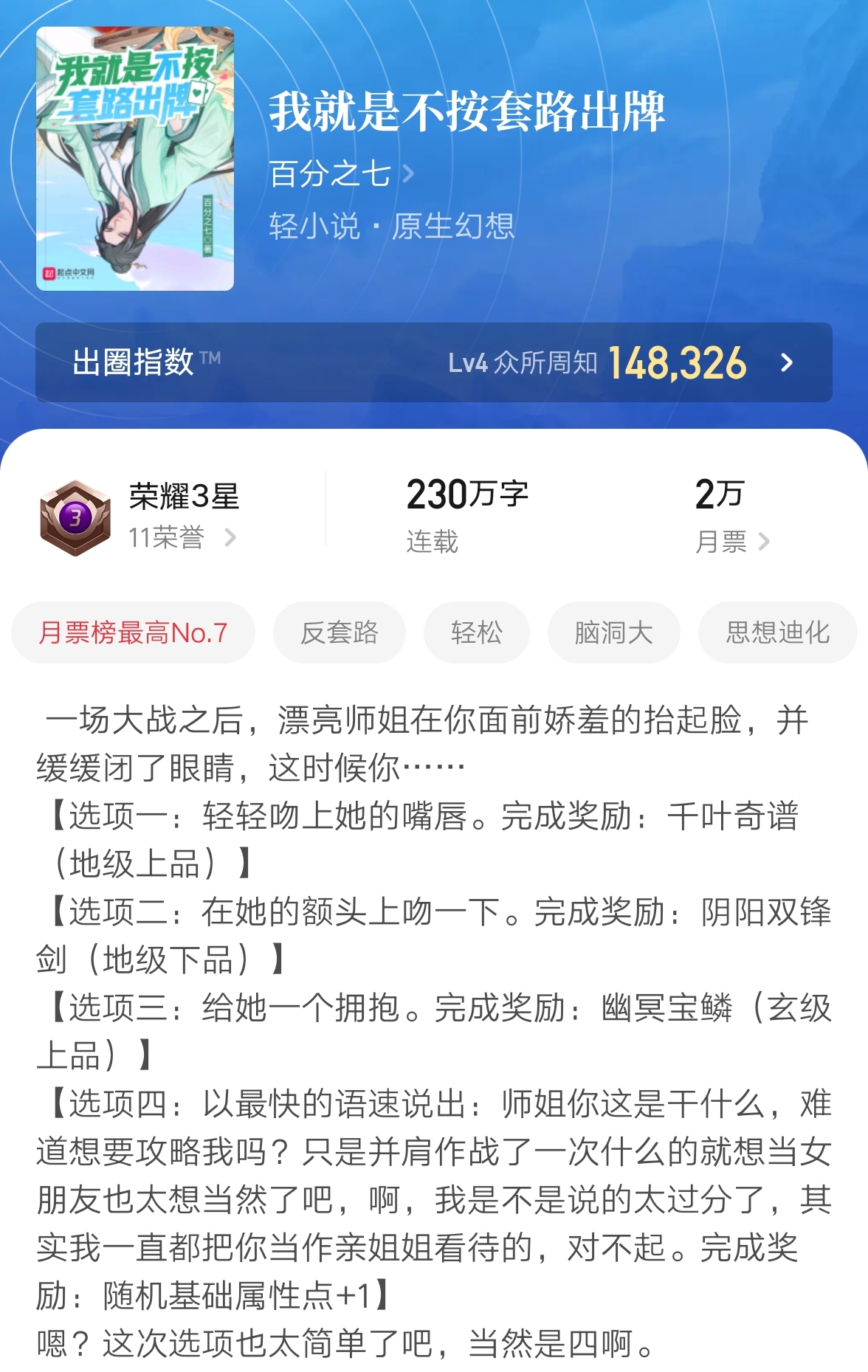Switch to the 连载 serialization status
This screenshot has width=868, height=1372.
click(x=432, y=541)
